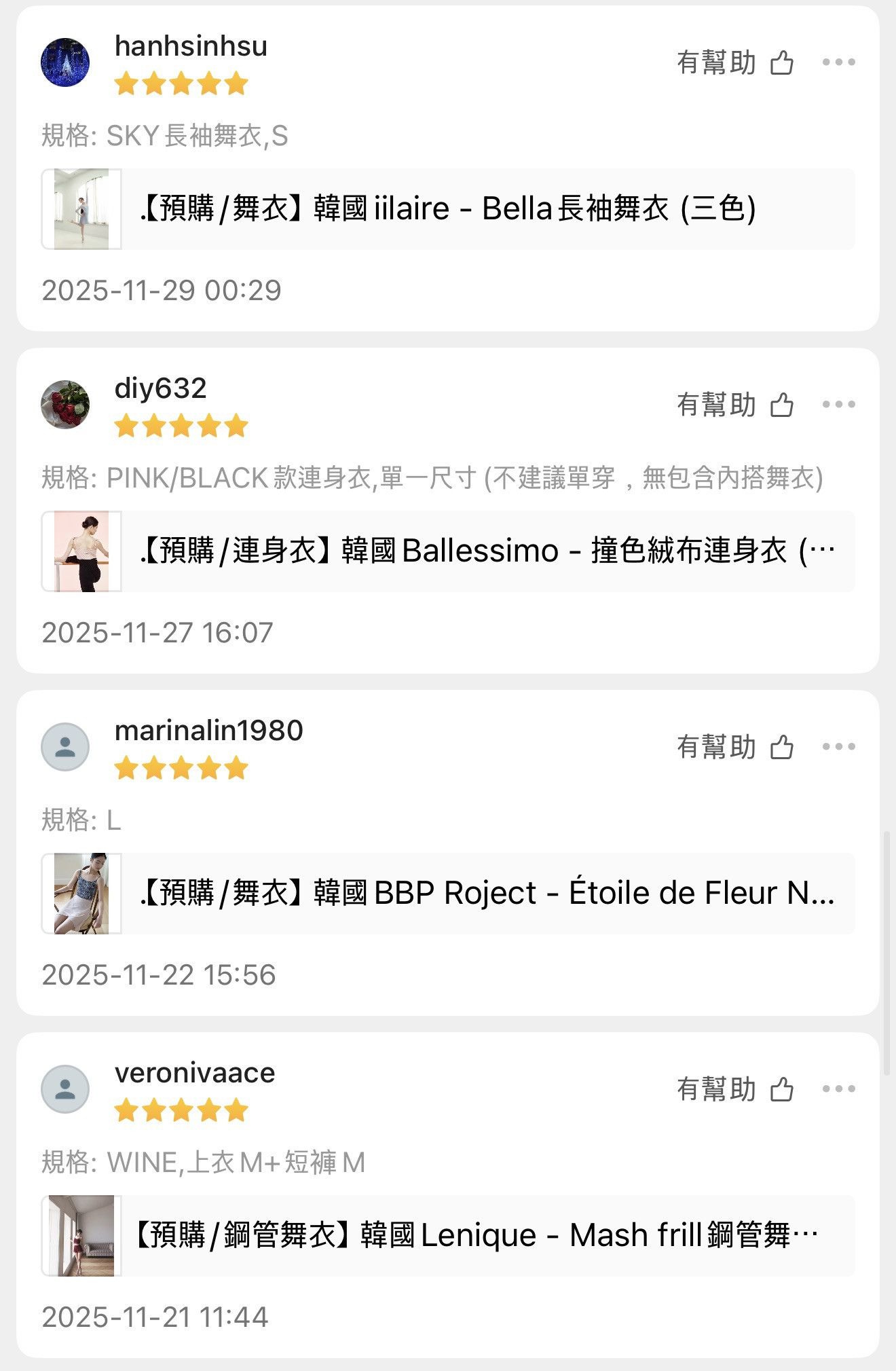Open the BBP Roject Étoile de Fleur product
This screenshot has height=1371, width=896.
[448, 894]
